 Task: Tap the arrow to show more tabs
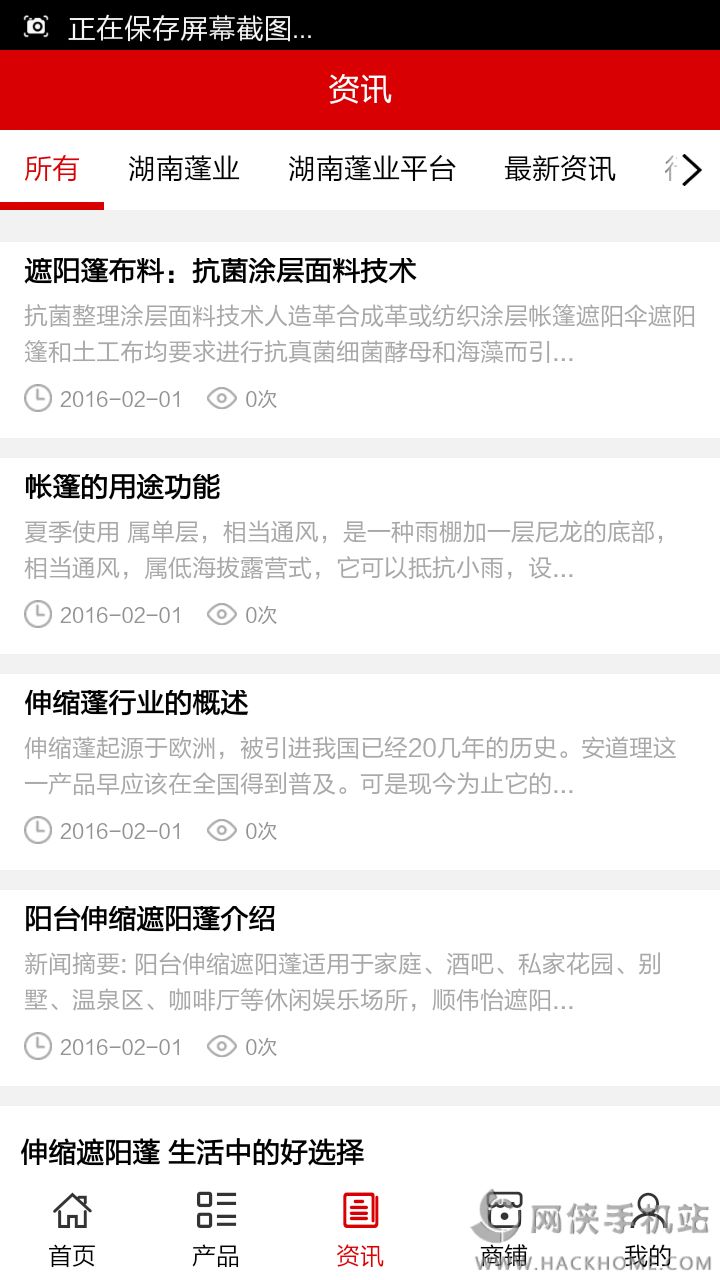pos(692,170)
